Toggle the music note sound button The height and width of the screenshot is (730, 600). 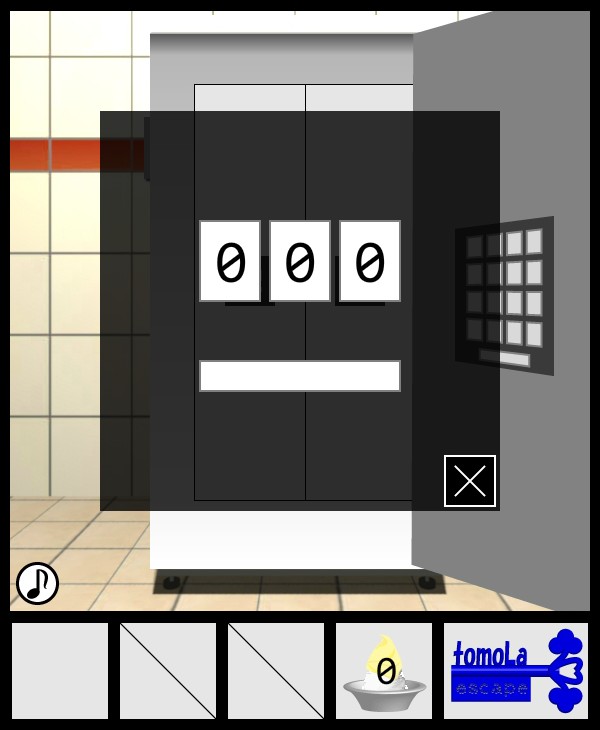(x=38, y=582)
